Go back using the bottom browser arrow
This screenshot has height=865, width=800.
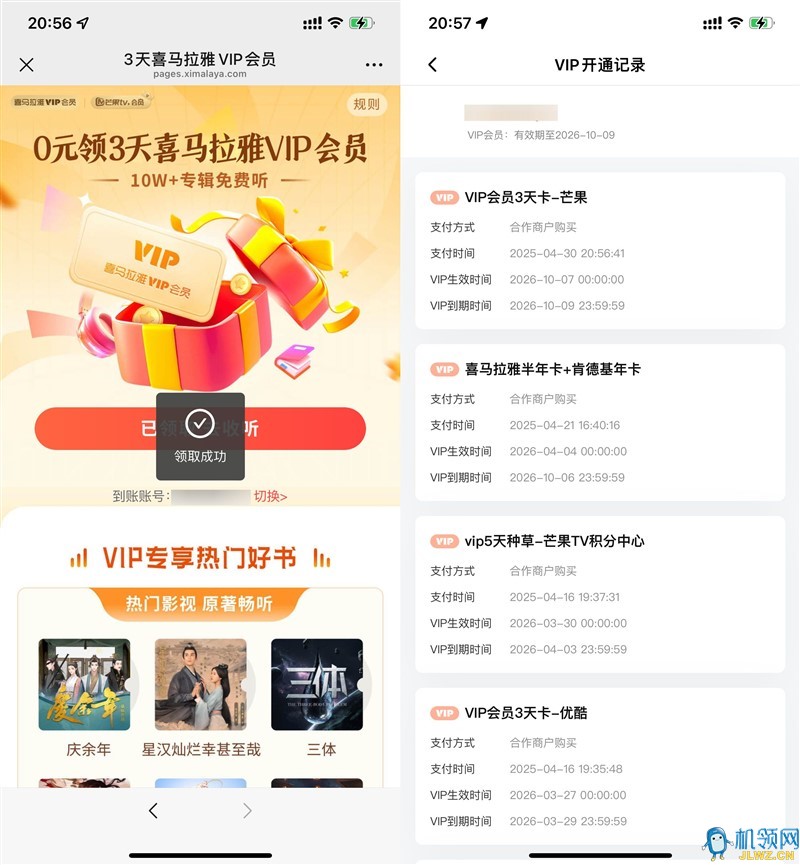pos(153,811)
